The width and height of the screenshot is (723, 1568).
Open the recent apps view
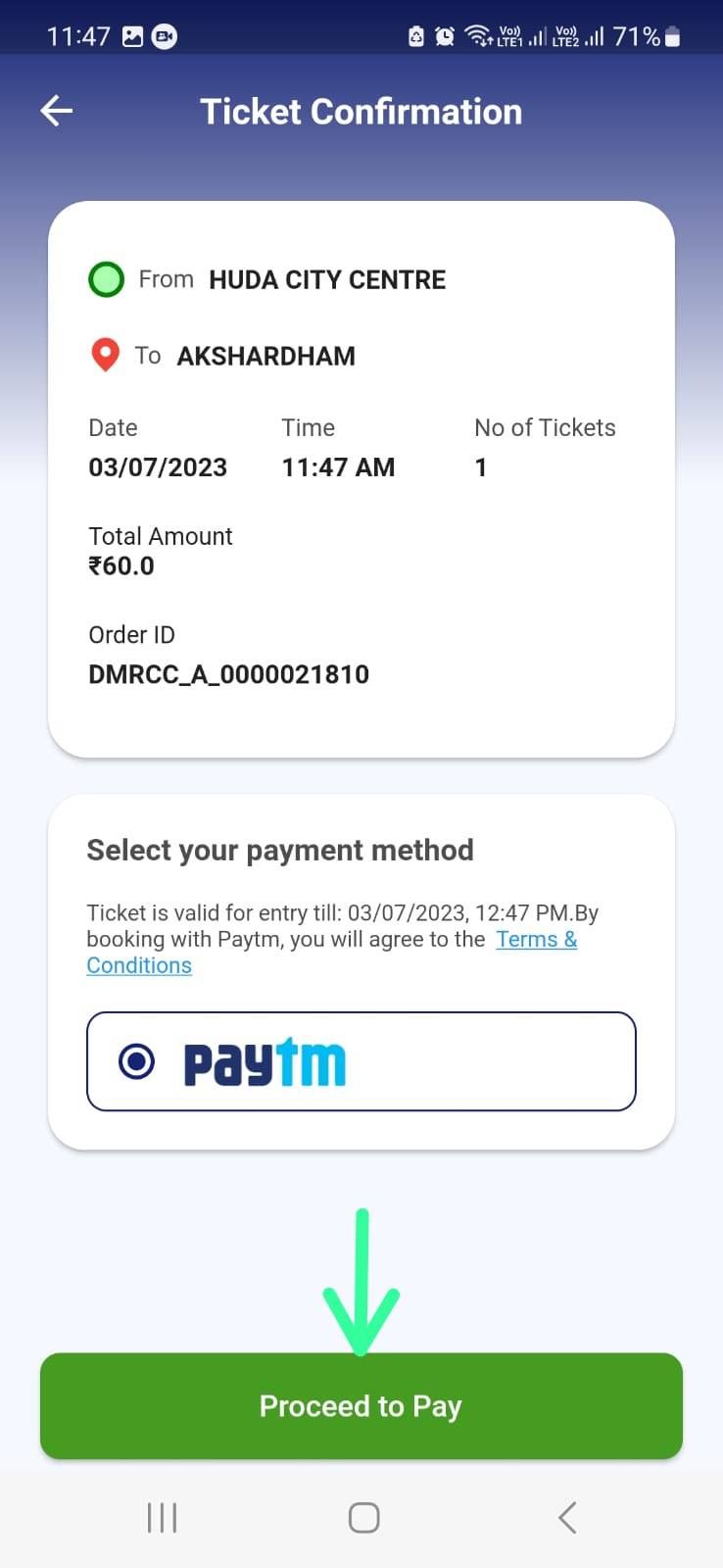click(x=162, y=1518)
